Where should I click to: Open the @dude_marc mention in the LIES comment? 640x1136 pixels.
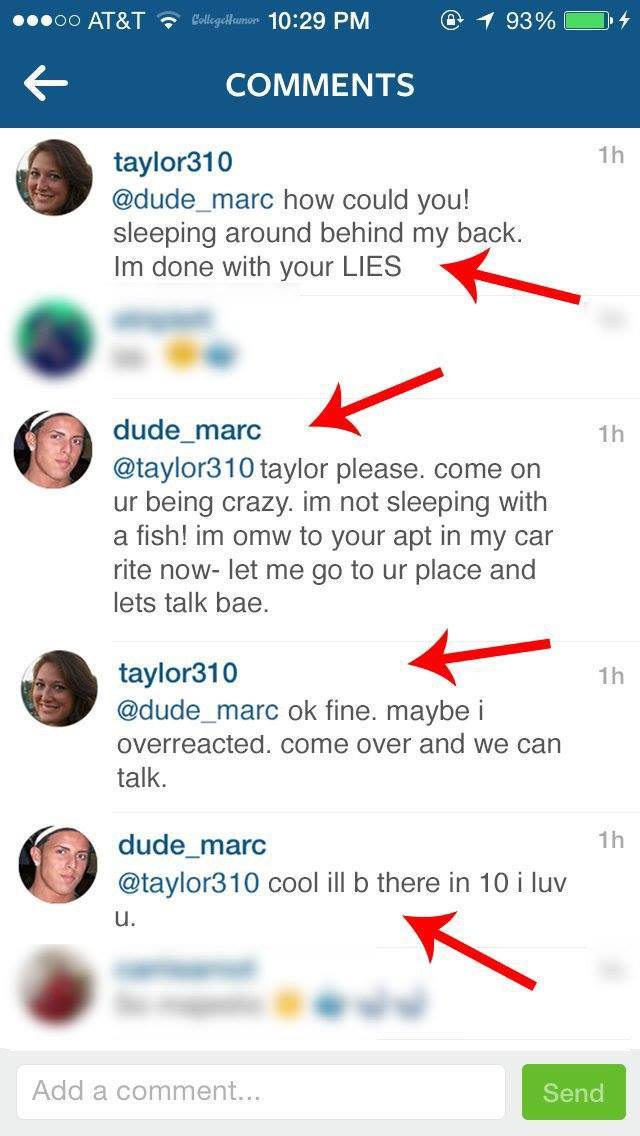tap(193, 199)
